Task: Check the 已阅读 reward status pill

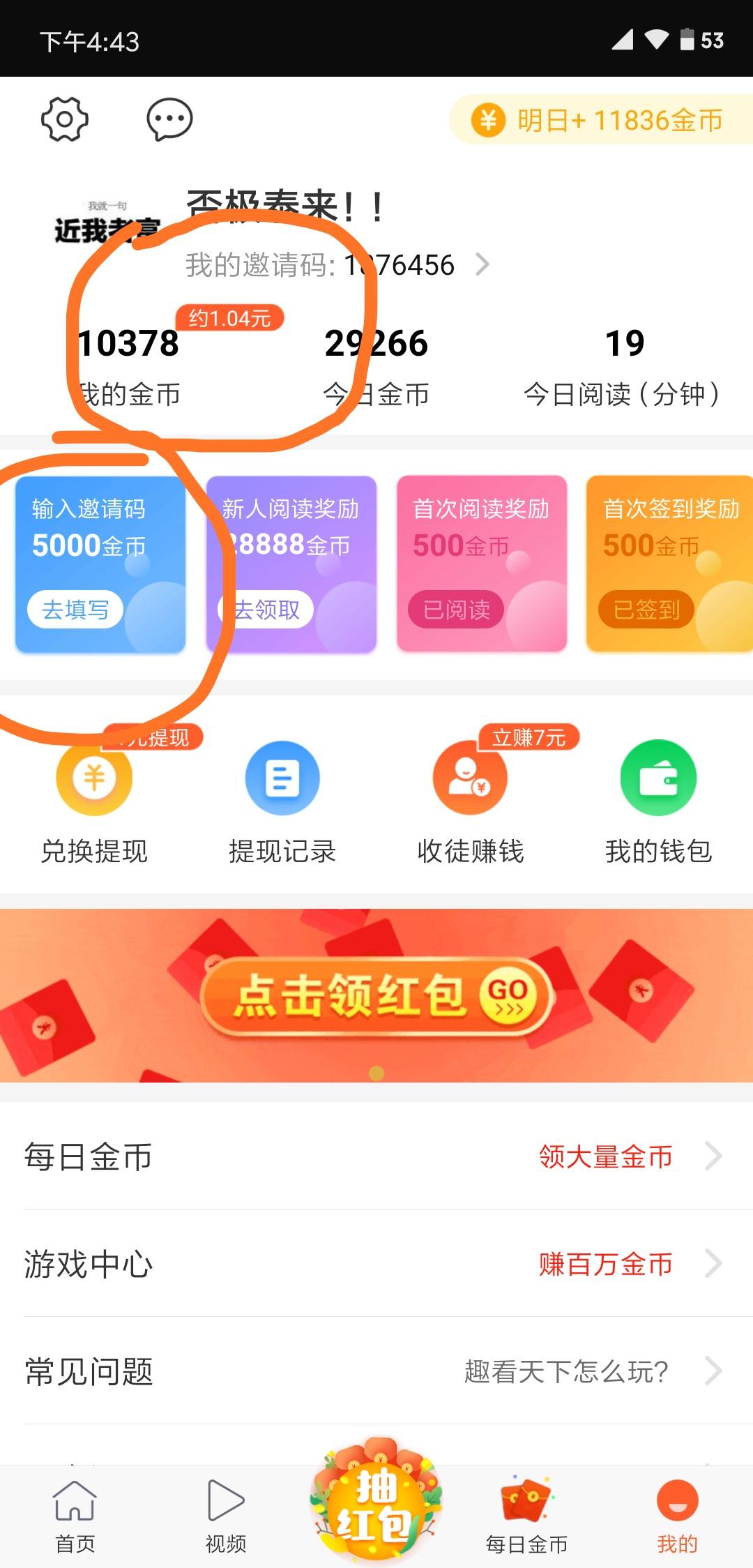Action: coord(457,610)
